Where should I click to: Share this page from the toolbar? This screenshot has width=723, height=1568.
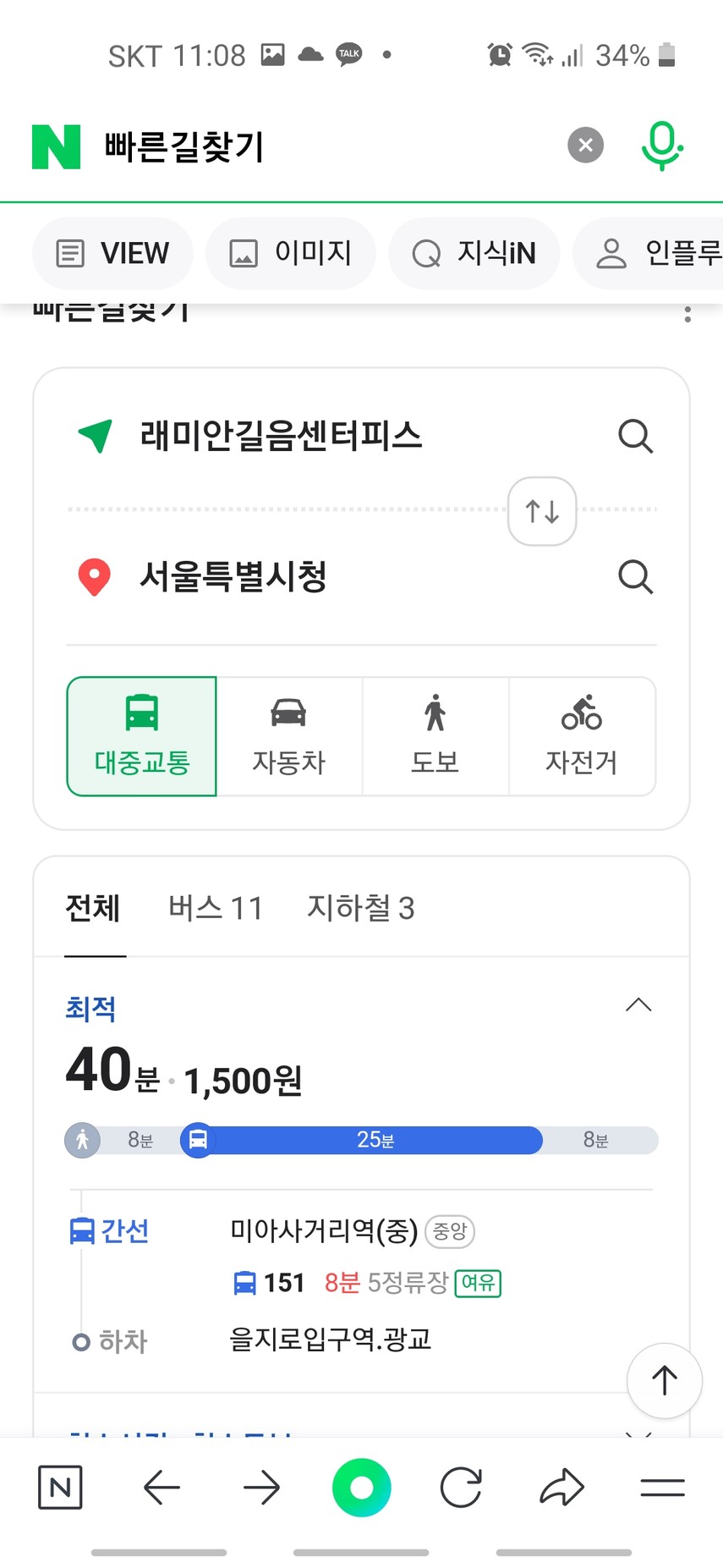(562, 1487)
